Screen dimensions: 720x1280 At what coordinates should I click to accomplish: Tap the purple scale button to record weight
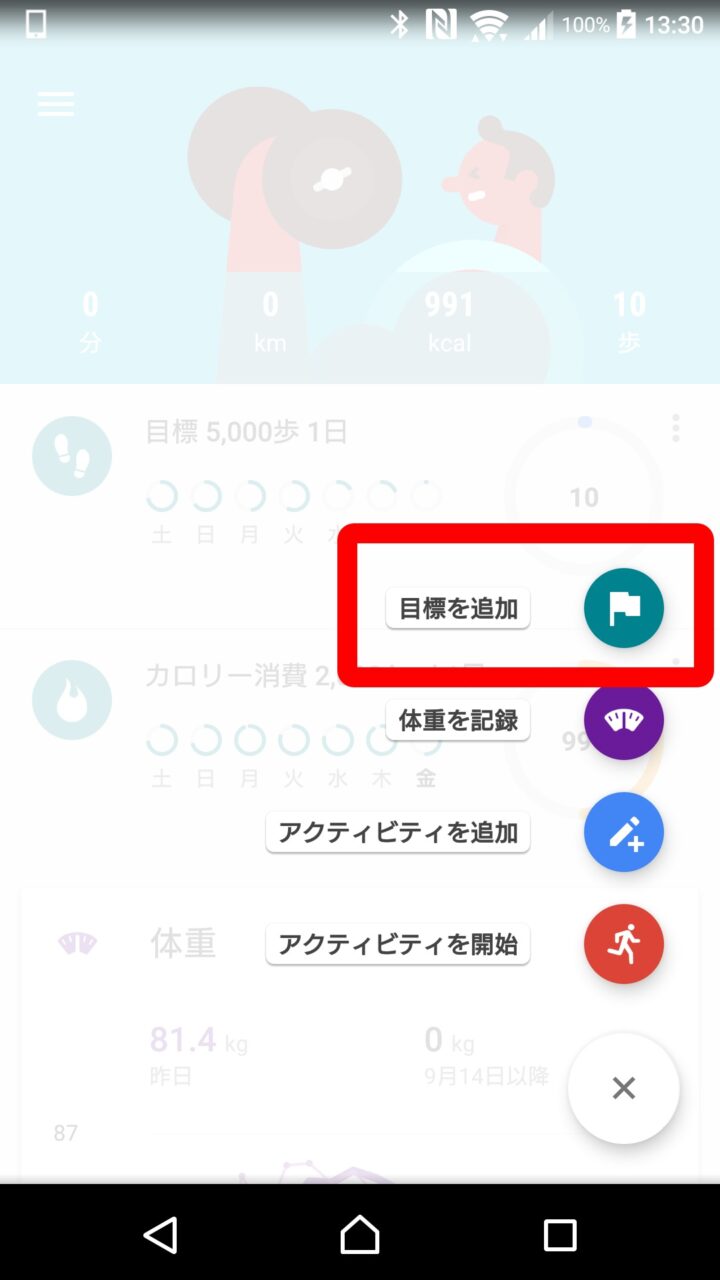[x=623, y=720]
